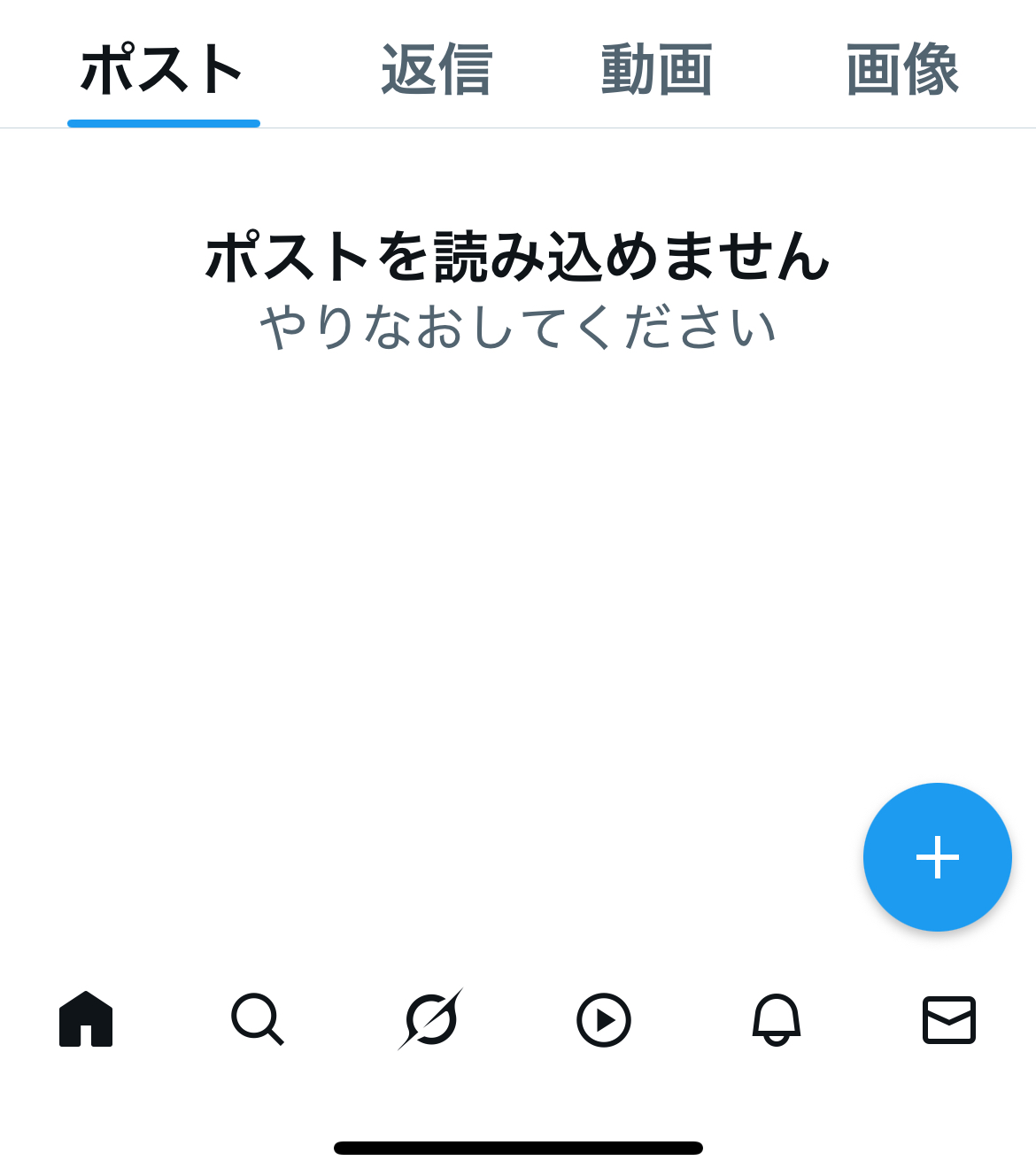1036x1176 pixels.
Task: Open the Grok slash icon tab
Action: pos(430,1019)
